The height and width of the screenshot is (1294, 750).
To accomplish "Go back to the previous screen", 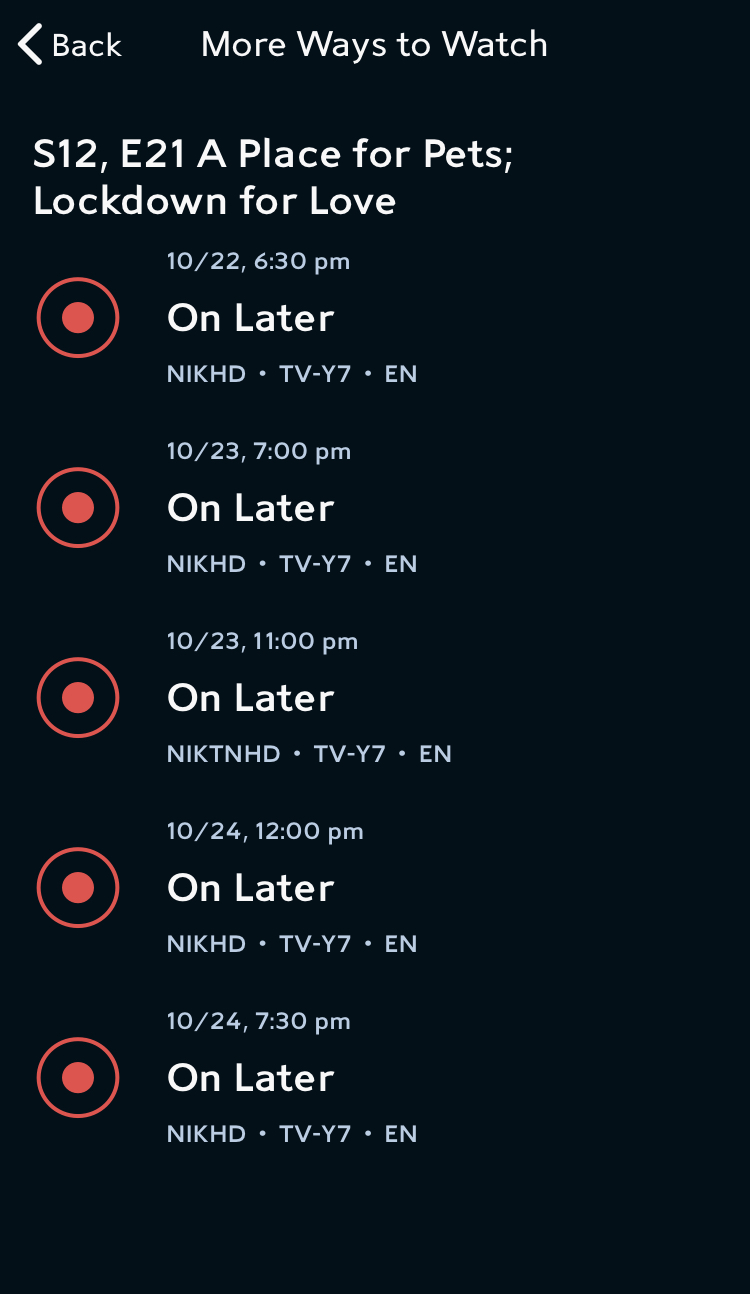I will coord(69,45).
